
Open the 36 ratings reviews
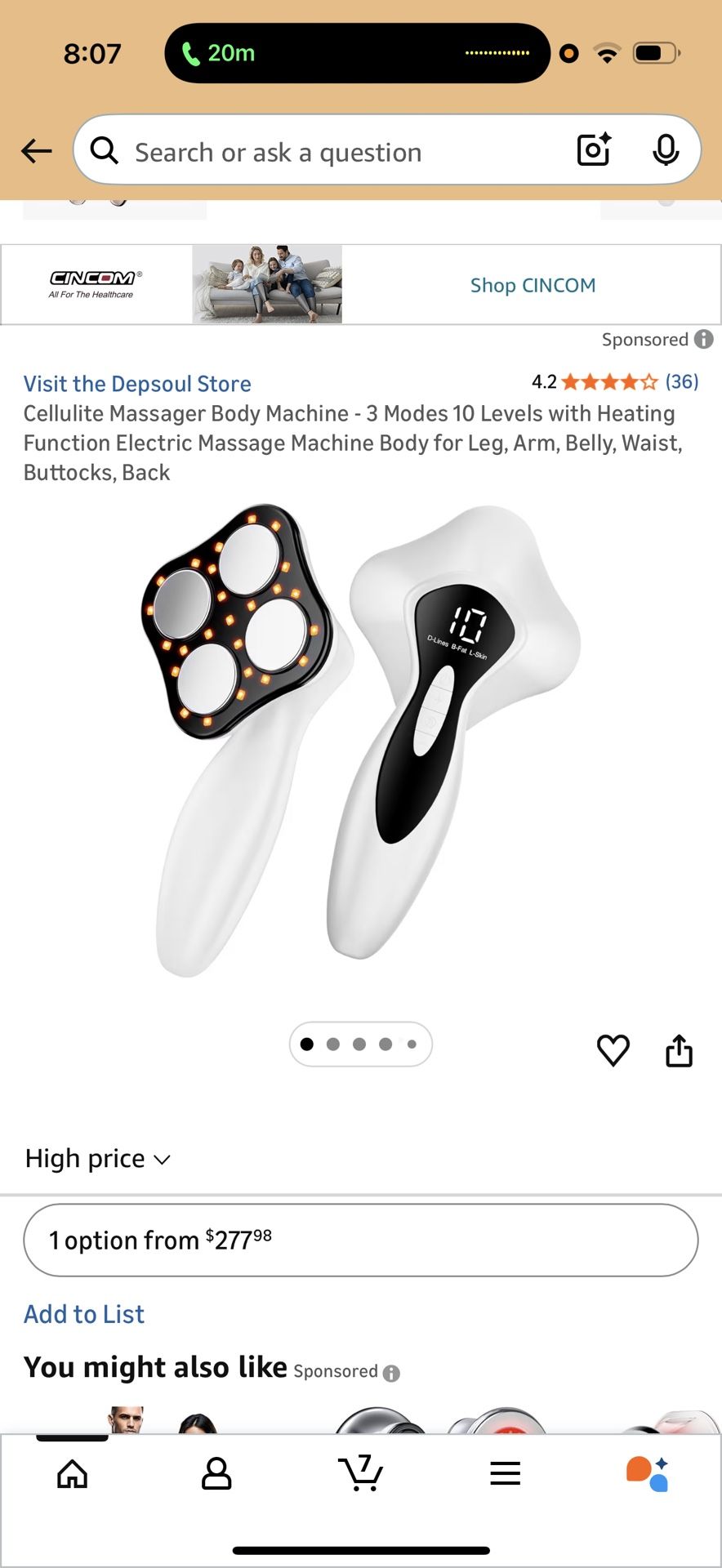coord(681,381)
